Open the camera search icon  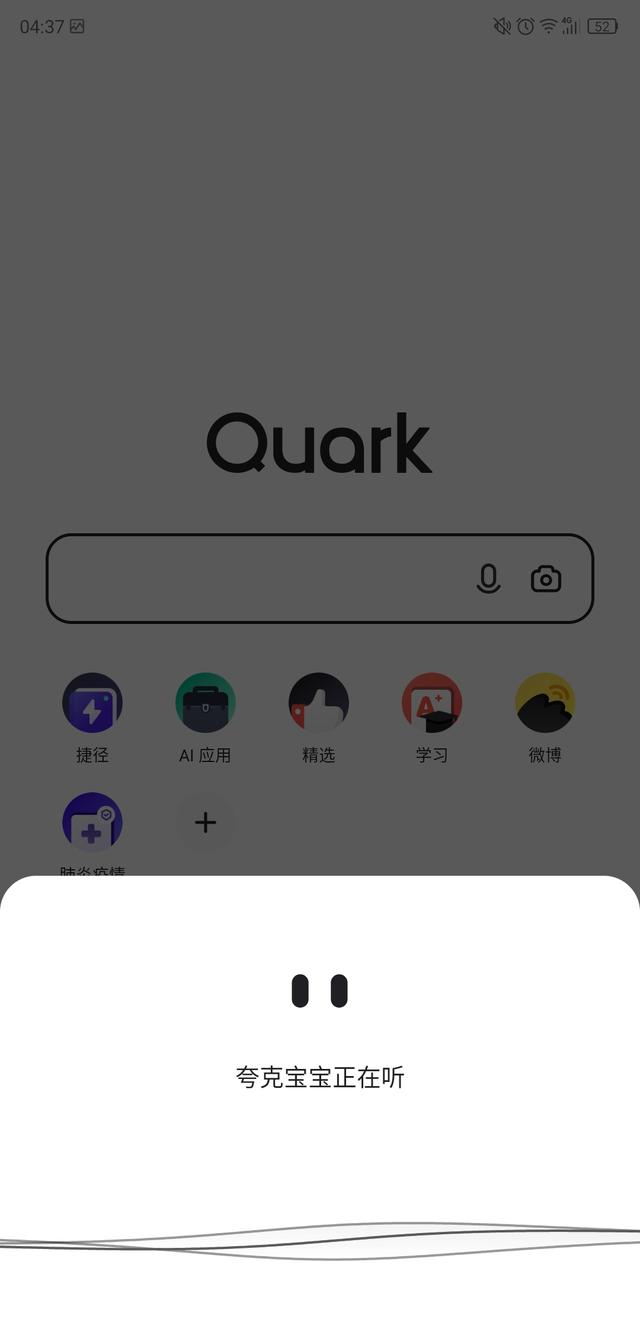click(x=546, y=578)
